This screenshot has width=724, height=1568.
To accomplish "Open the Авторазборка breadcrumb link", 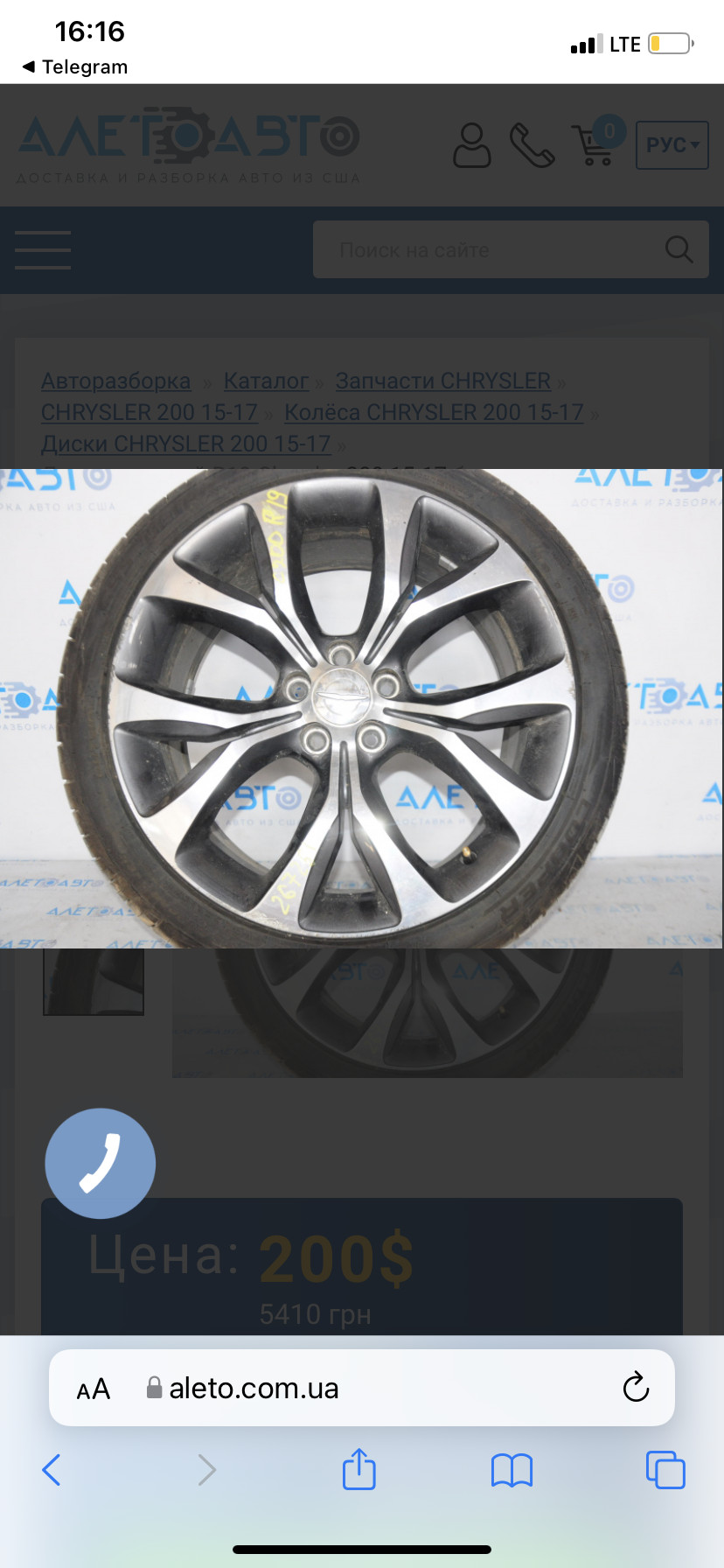I will pos(115,381).
